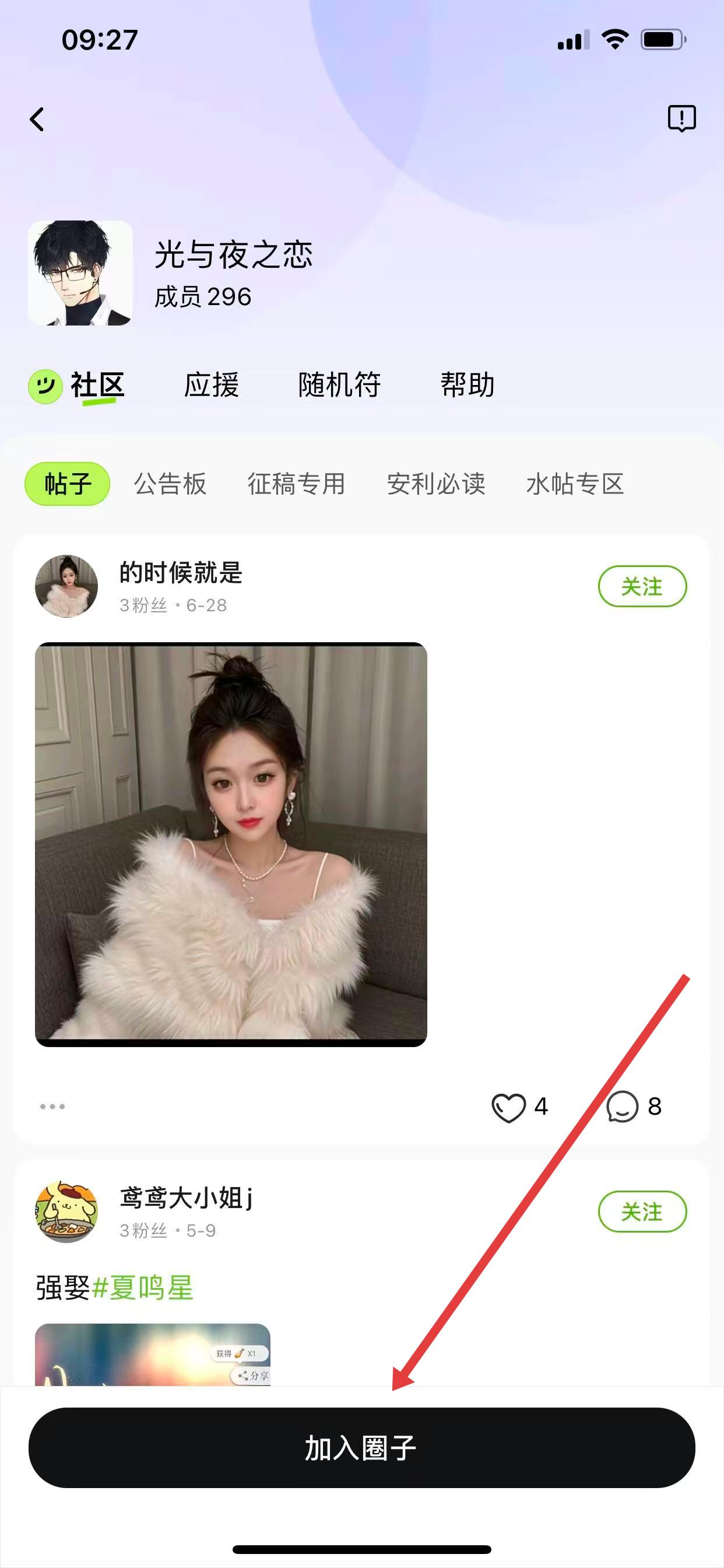
Task: View the photo in 的时候就是's post
Action: pyautogui.click(x=231, y=844)
